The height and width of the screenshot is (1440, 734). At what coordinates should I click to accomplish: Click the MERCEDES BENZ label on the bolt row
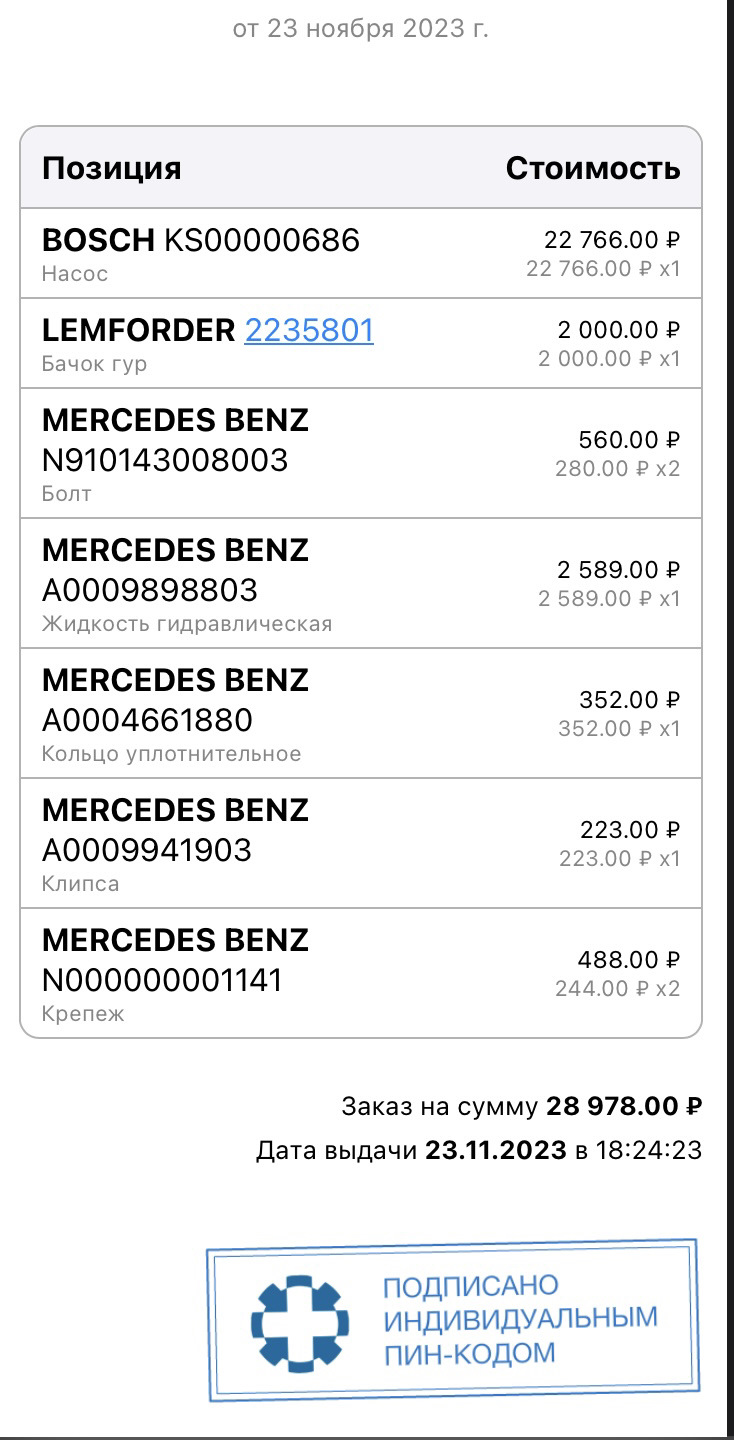point(174,420)
